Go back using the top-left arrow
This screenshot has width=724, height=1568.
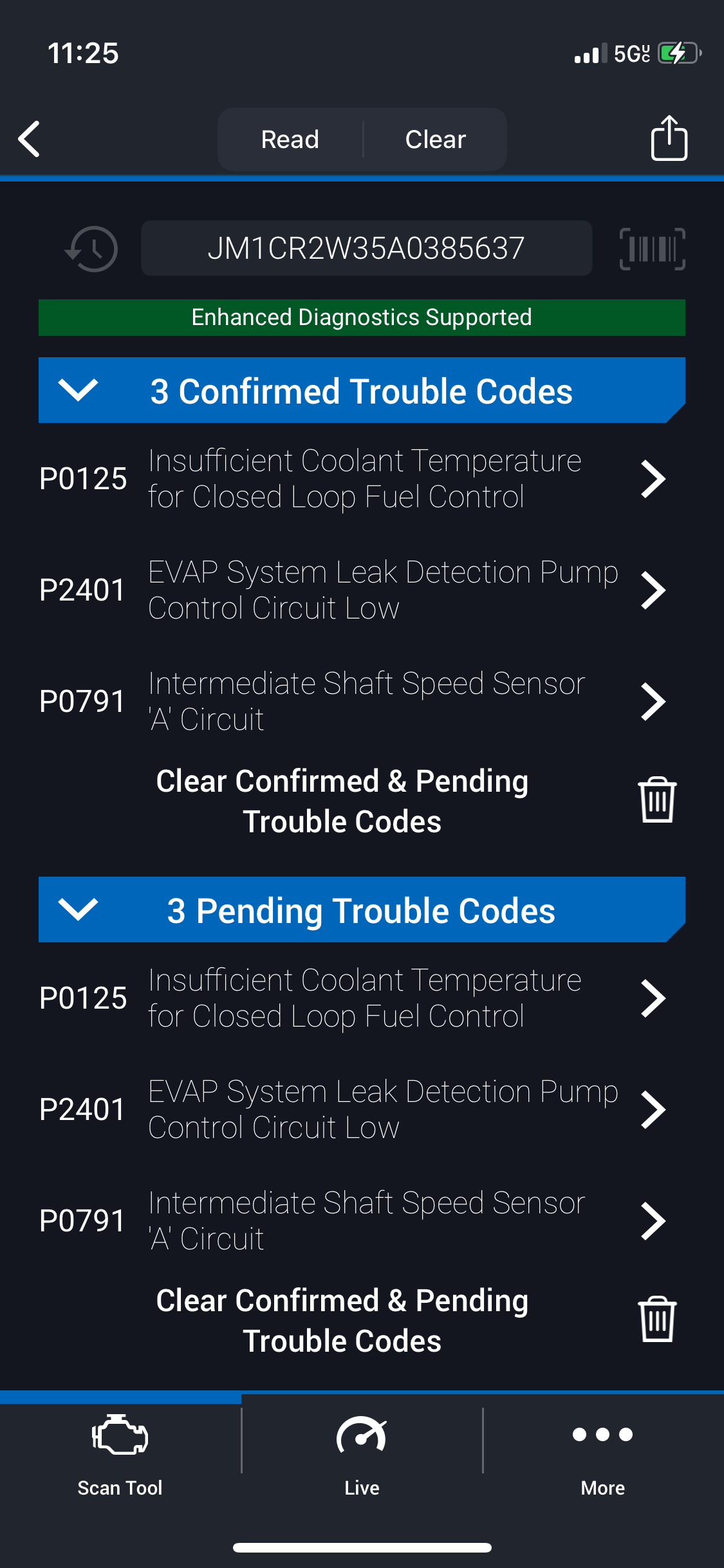point(29,139)
